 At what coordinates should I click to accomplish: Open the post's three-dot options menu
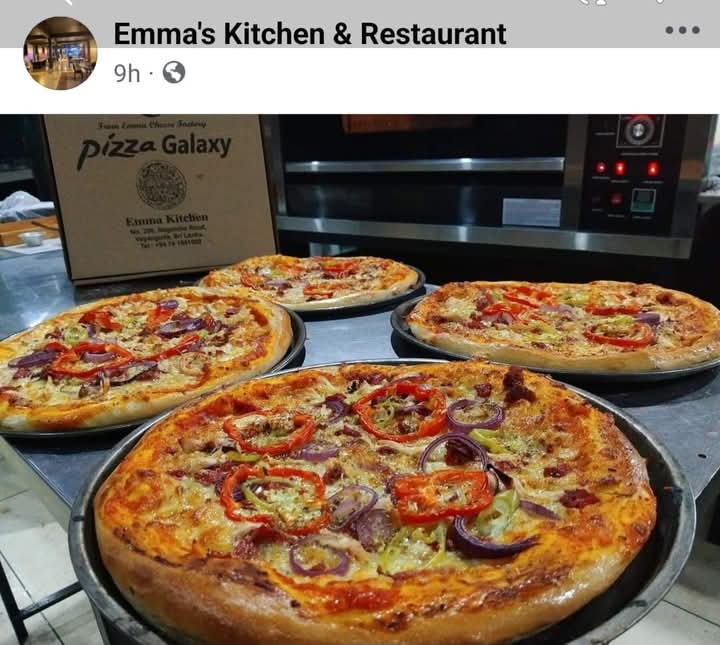(x=682, y=30)
